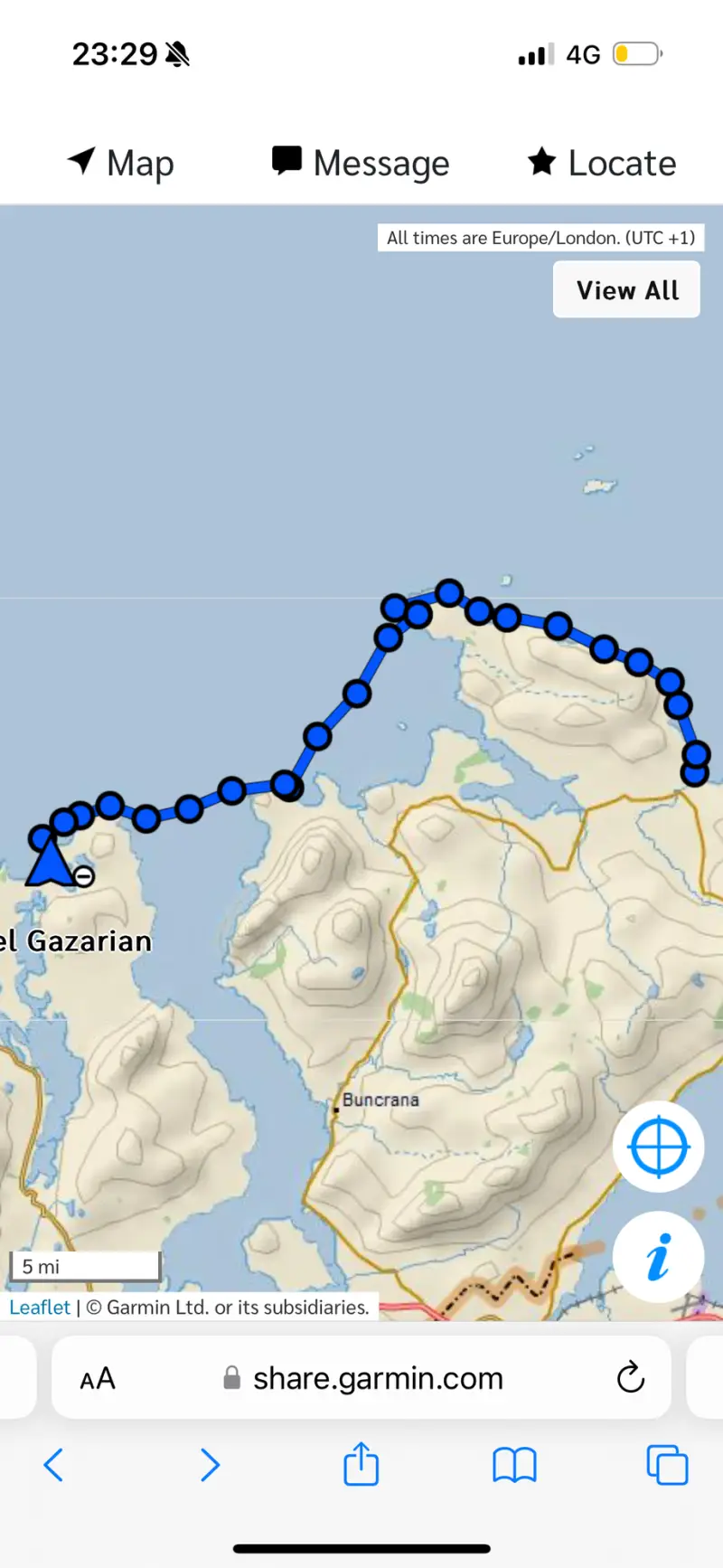
Task: Switch to the Map tab
Action: tap(121, 164)
